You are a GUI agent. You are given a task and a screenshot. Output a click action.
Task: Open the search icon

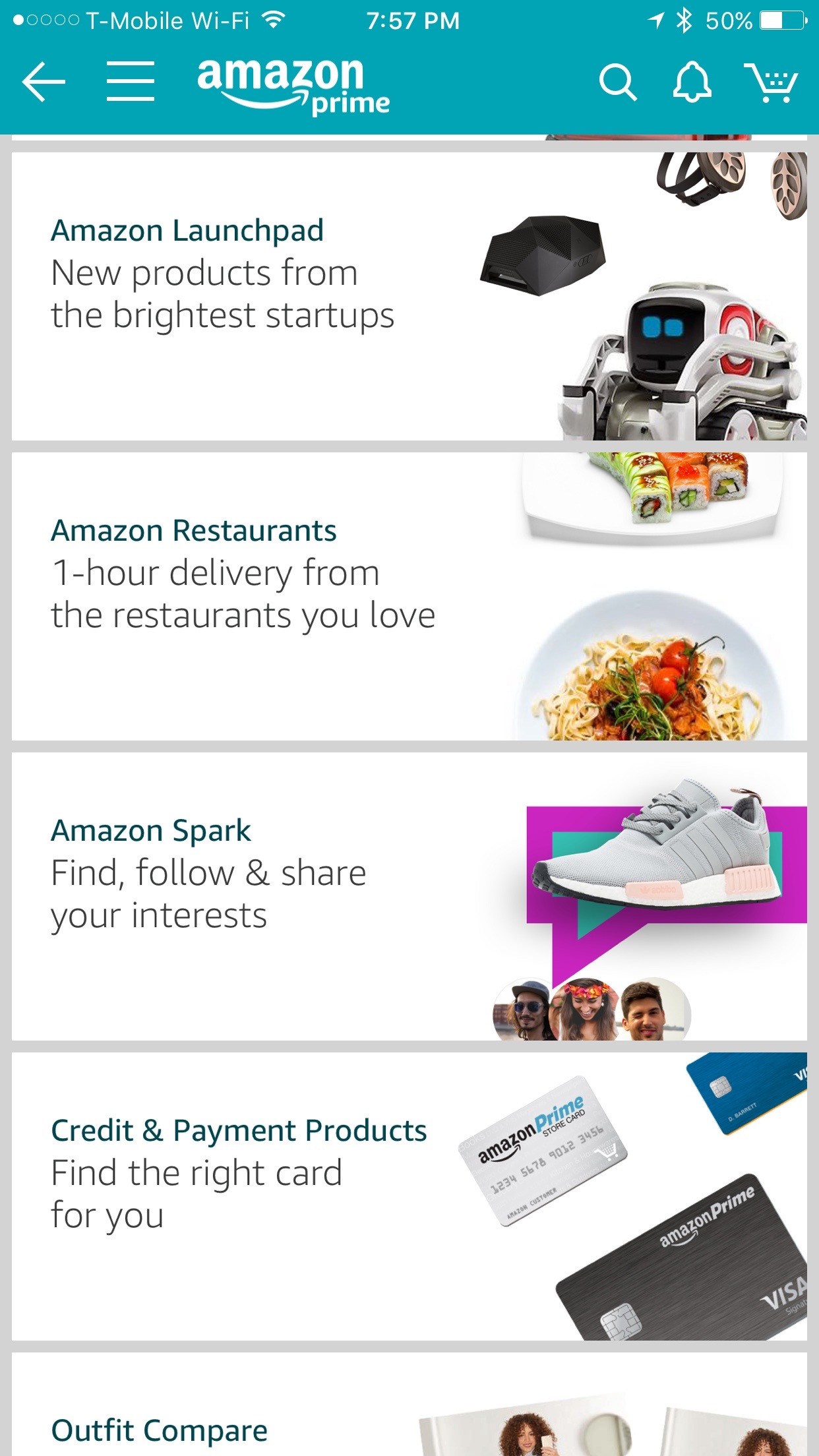tap(617, 83)
